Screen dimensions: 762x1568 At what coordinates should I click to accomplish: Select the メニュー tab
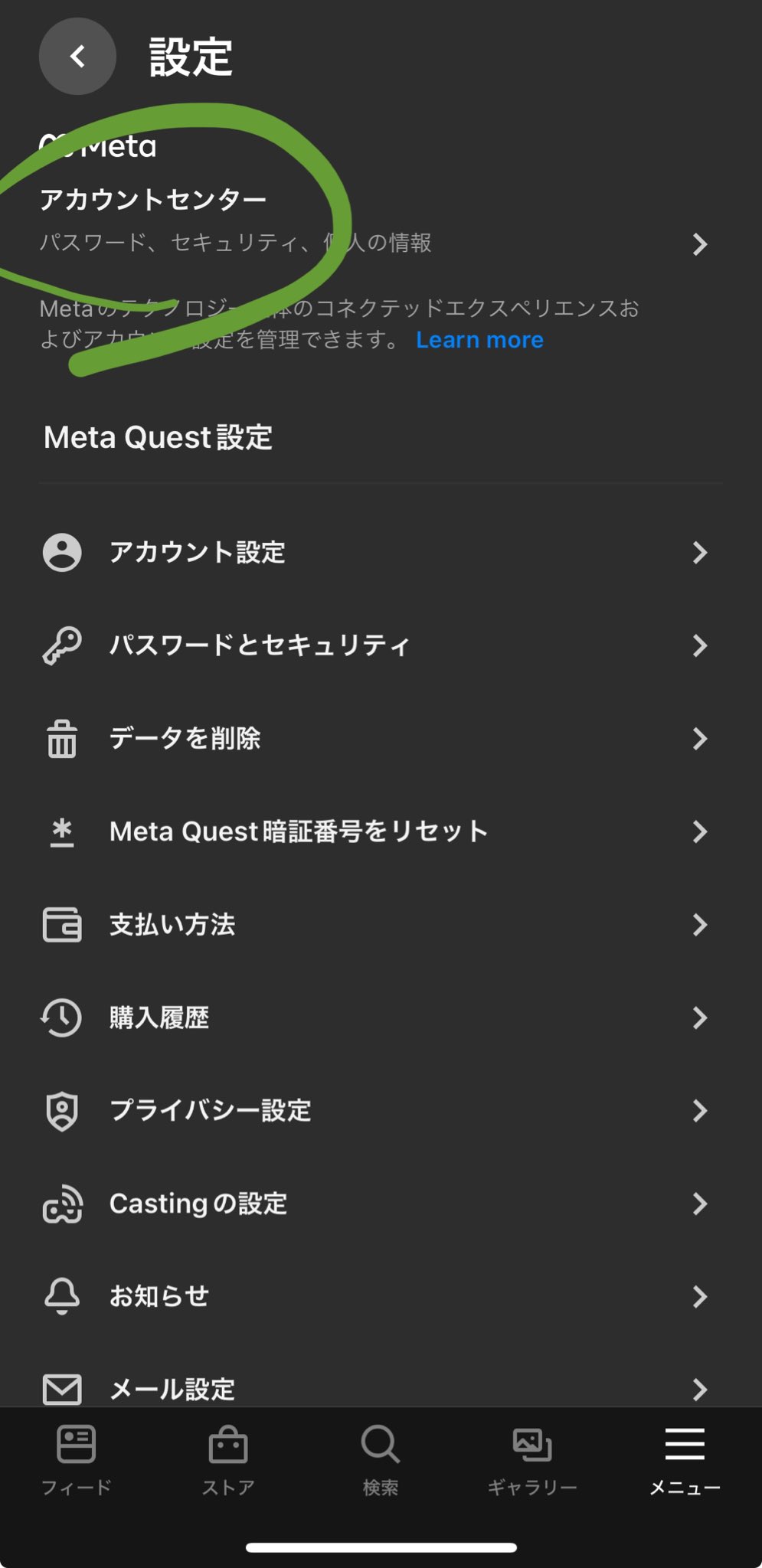coord(685,1460)
